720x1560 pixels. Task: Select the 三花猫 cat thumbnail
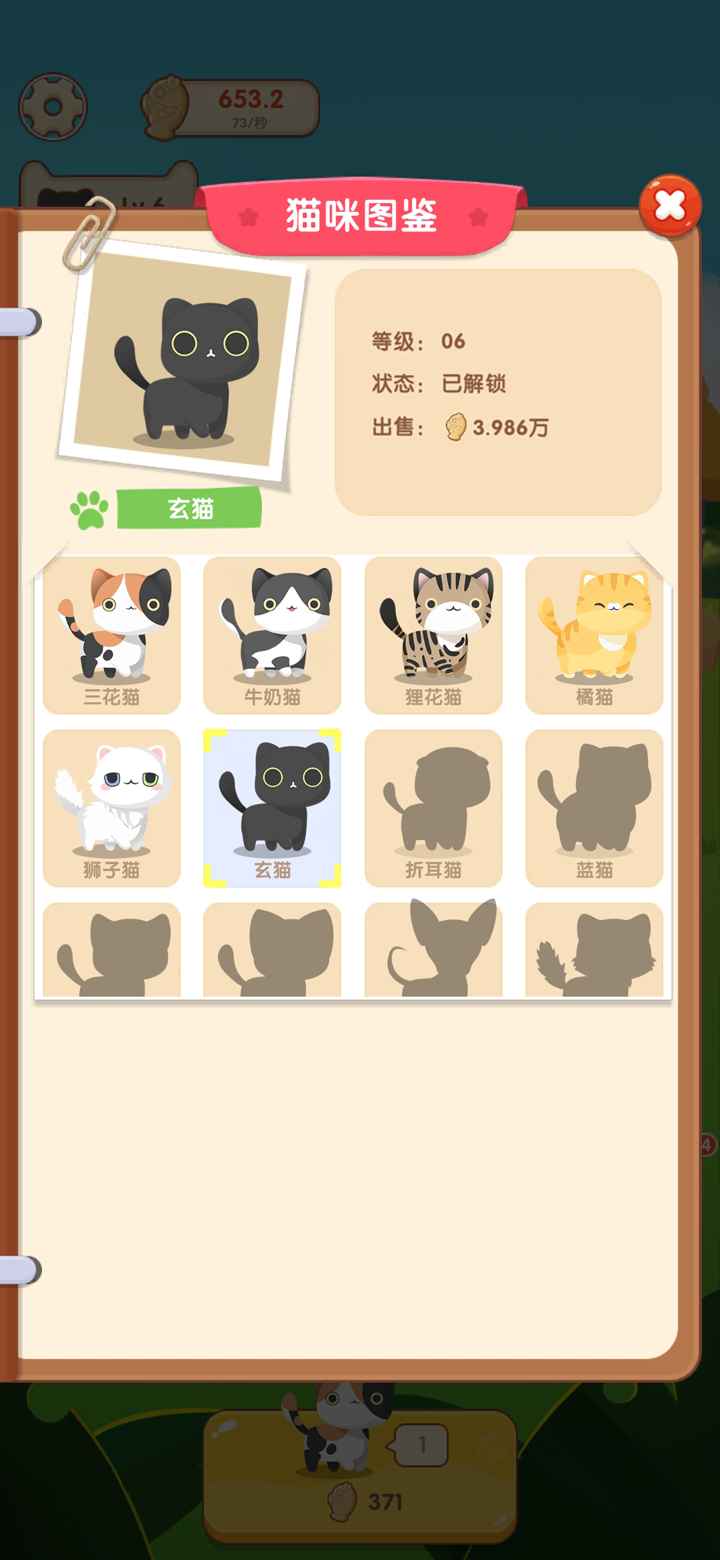pyautogui.click(x=111, y=633)
